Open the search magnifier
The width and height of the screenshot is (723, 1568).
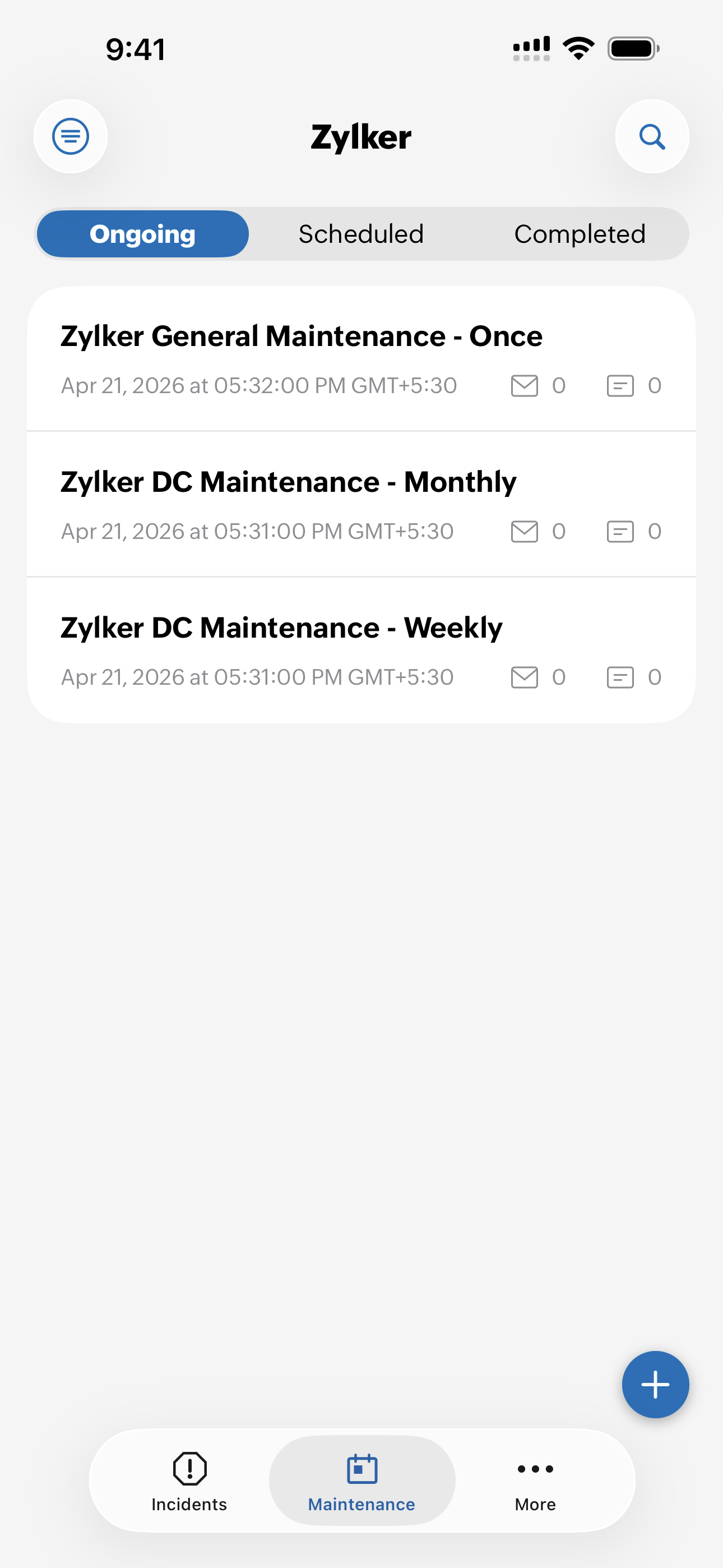pos(652,136)
